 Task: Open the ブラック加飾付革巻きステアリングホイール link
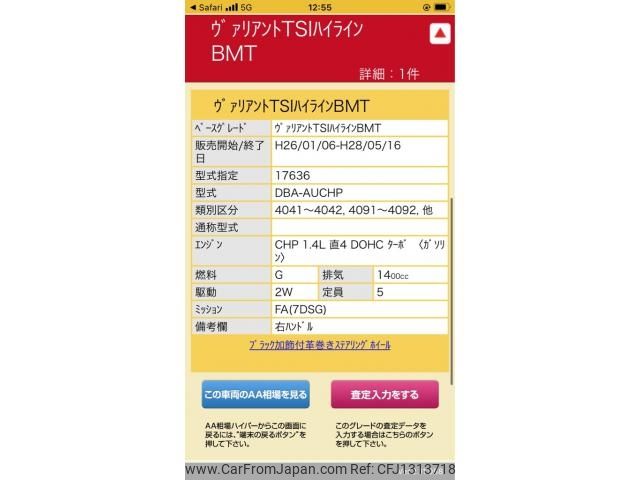[x=320, y=345]
